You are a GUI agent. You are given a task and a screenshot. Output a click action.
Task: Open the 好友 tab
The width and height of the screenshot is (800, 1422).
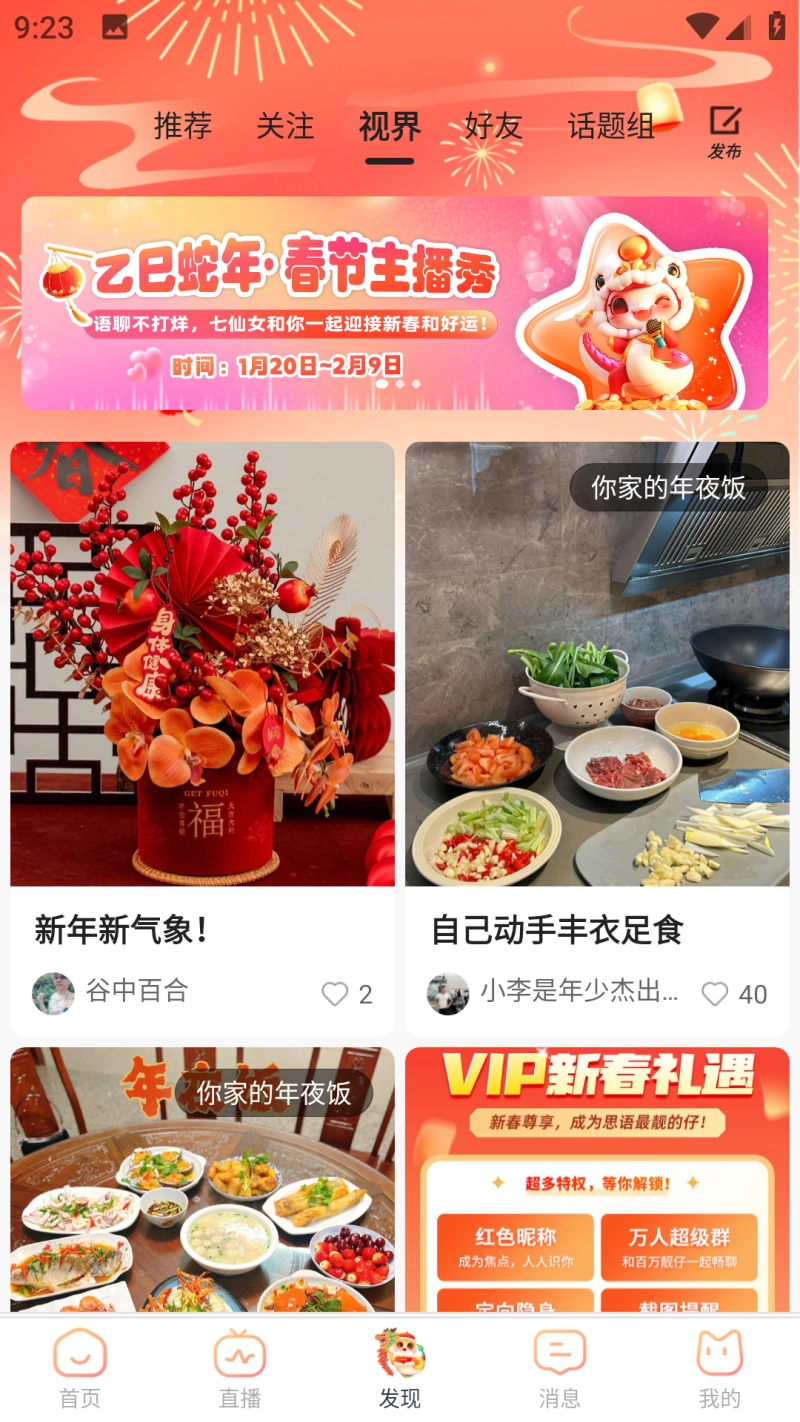click(x=493, y=127)
